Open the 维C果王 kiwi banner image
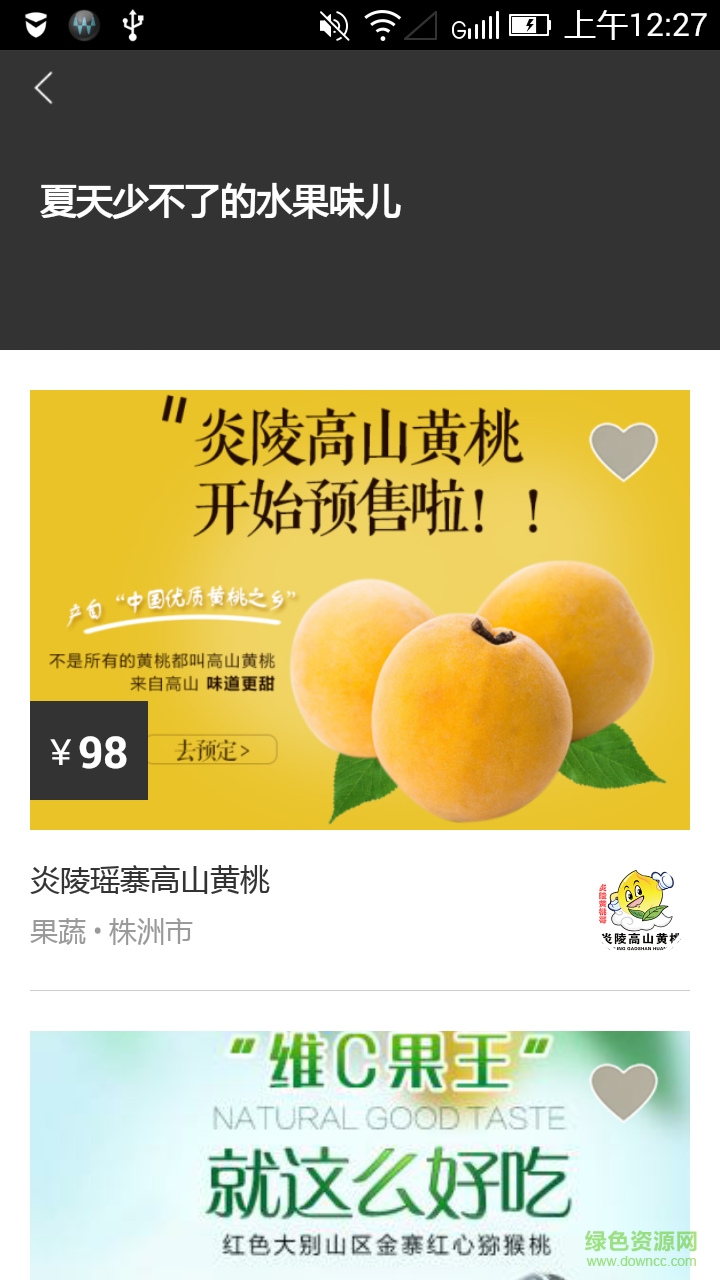This screenshot has height=1280, width=720. pyautogui.click(x=360, y=1150)
